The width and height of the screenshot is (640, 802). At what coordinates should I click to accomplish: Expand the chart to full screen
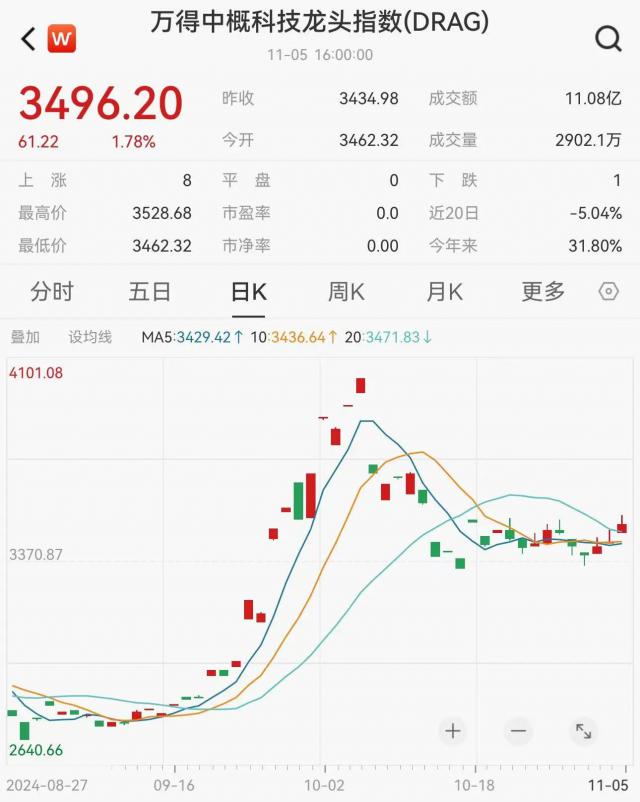[x=583, y=731]
